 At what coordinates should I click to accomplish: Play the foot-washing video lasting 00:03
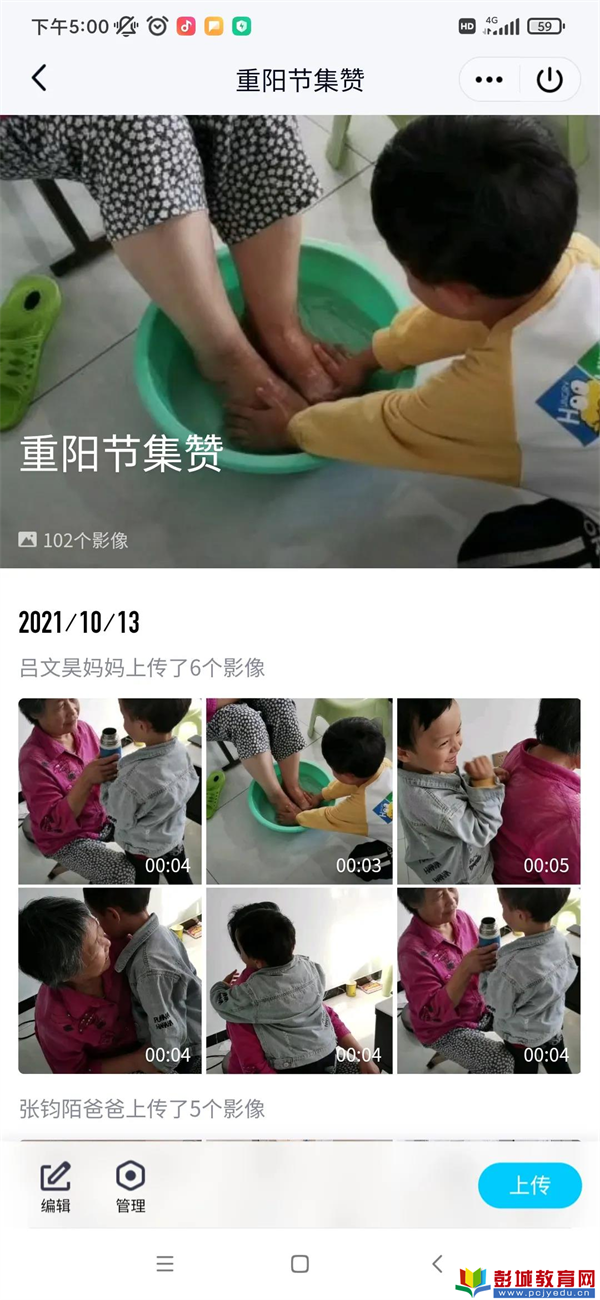pos(300,791)
